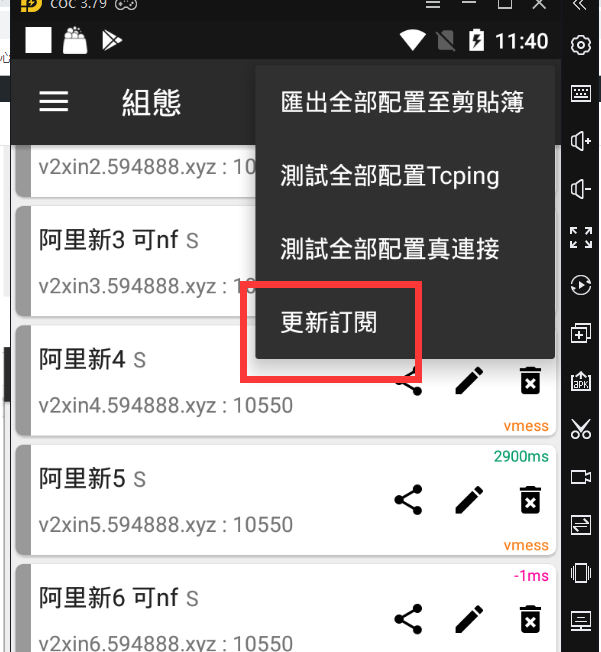Share the 阿里新5 server config
Image resolution: width=601 pixels, height=652 pixels.
click(408, 500)
